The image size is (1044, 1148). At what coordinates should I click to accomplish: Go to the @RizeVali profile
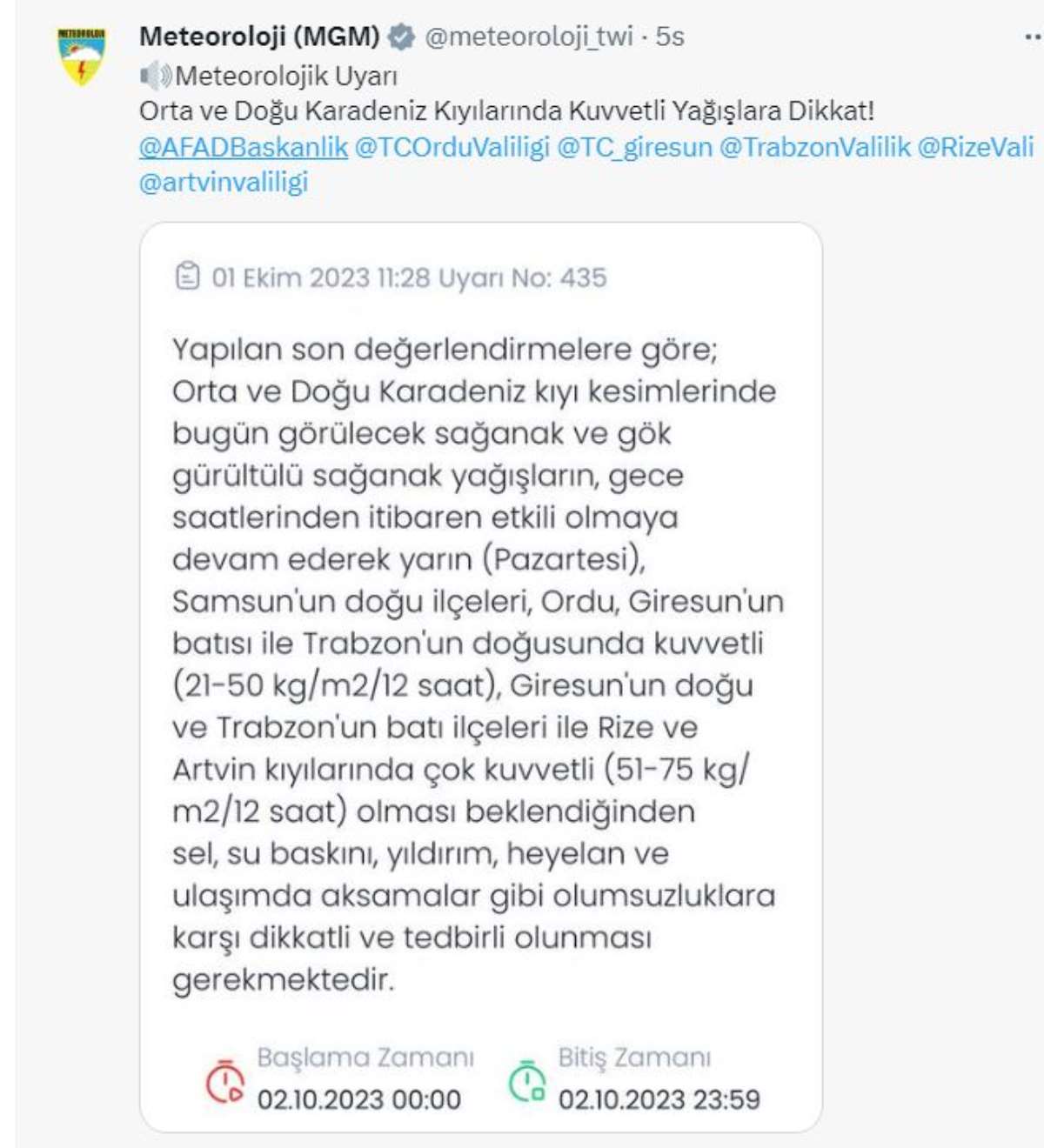click(x=975, y=147)
